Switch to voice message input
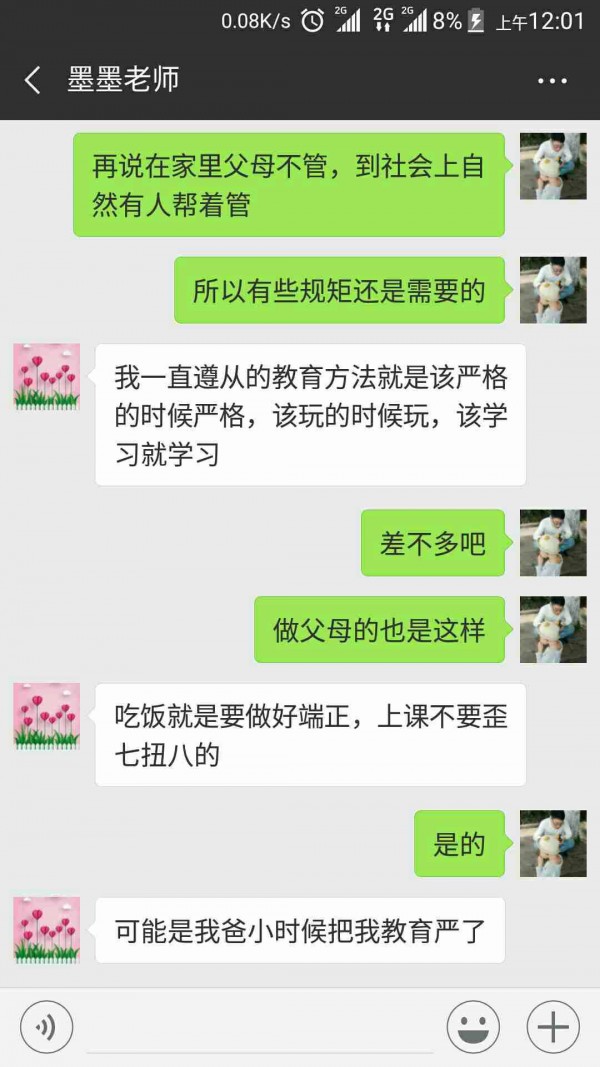 46,1027
